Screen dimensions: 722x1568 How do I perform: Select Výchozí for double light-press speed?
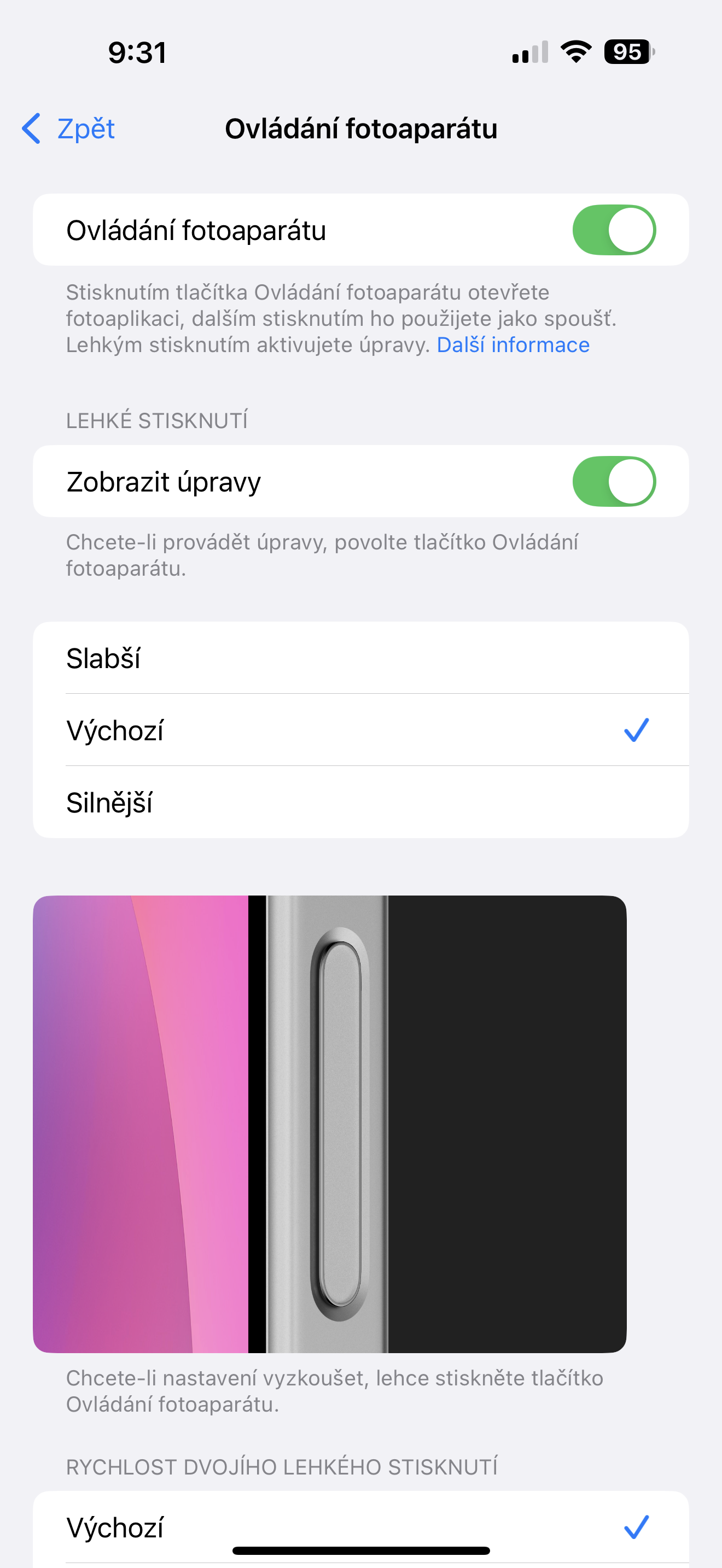coord(360,1526)
